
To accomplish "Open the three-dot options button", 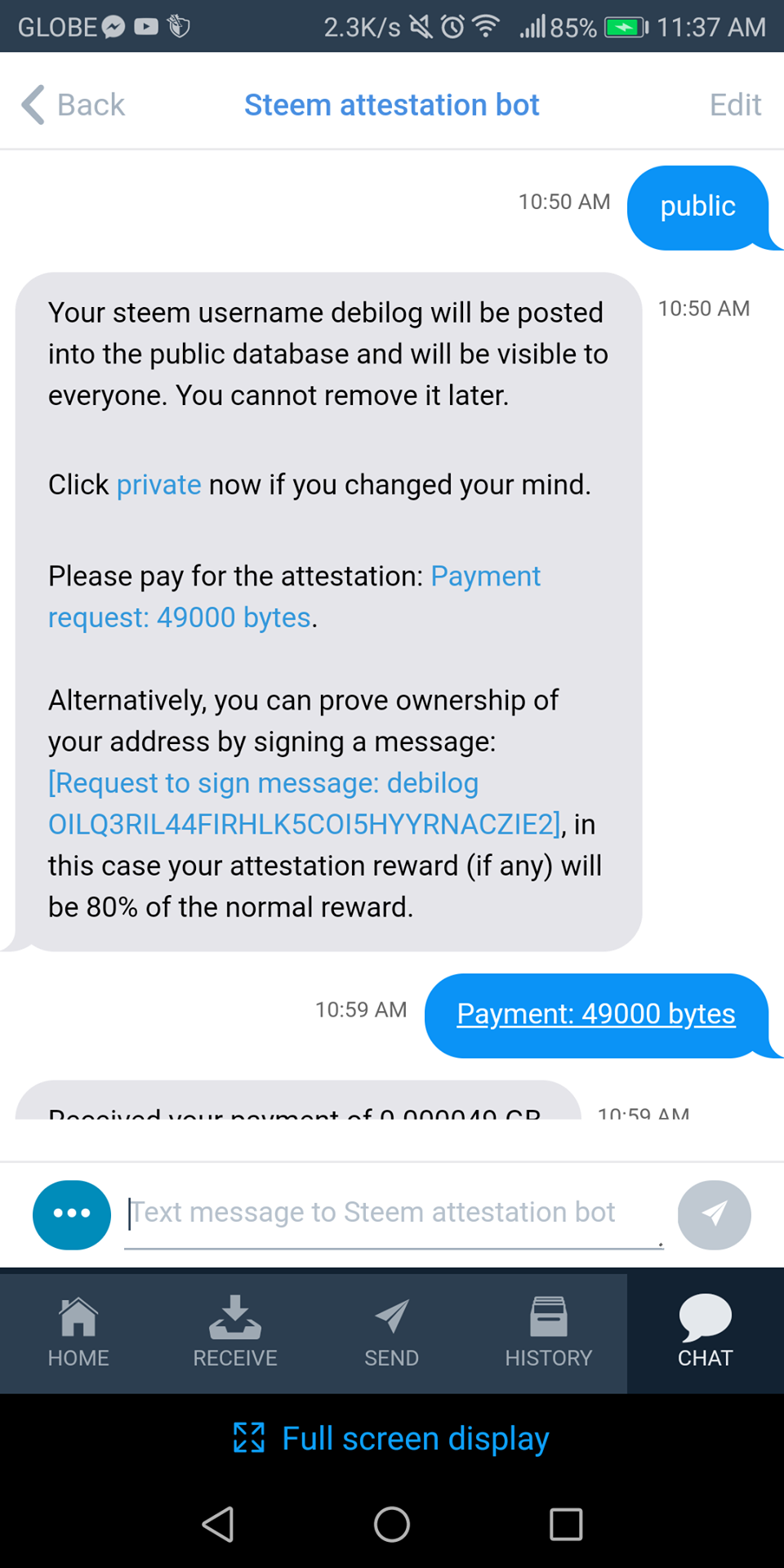I will click(x=72, y=1214).
